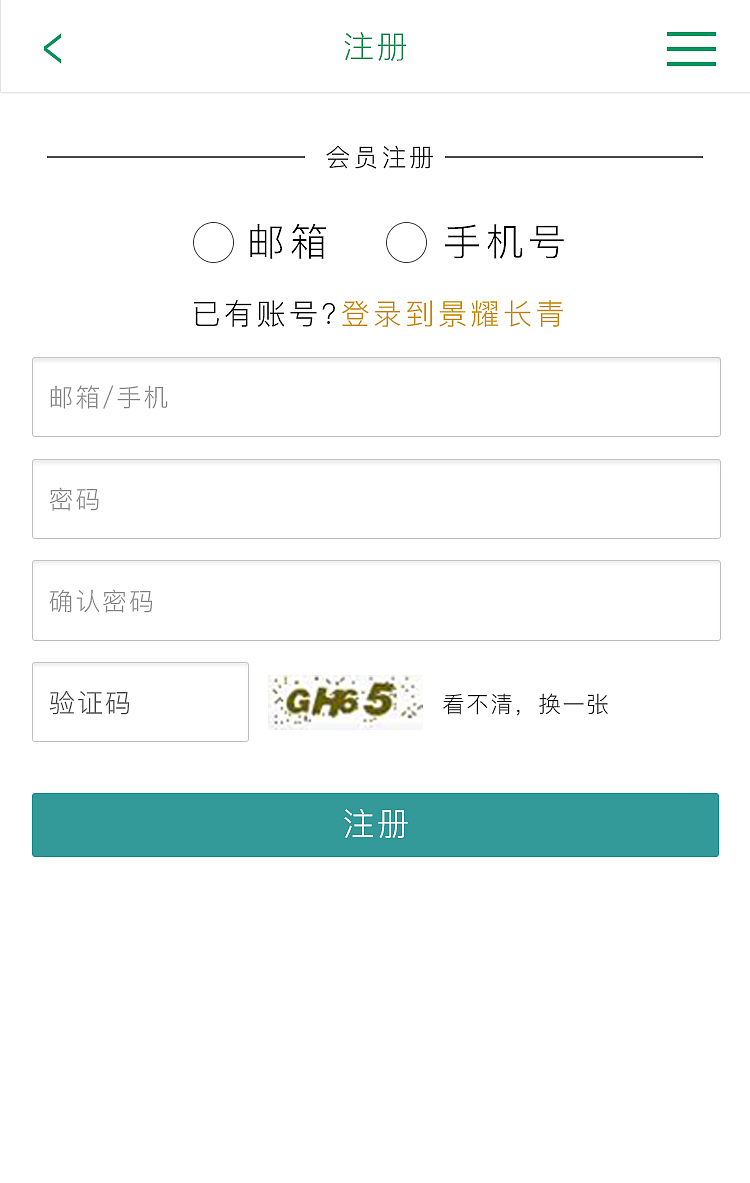Click the 已有账号 prompt text

[263, 313]
